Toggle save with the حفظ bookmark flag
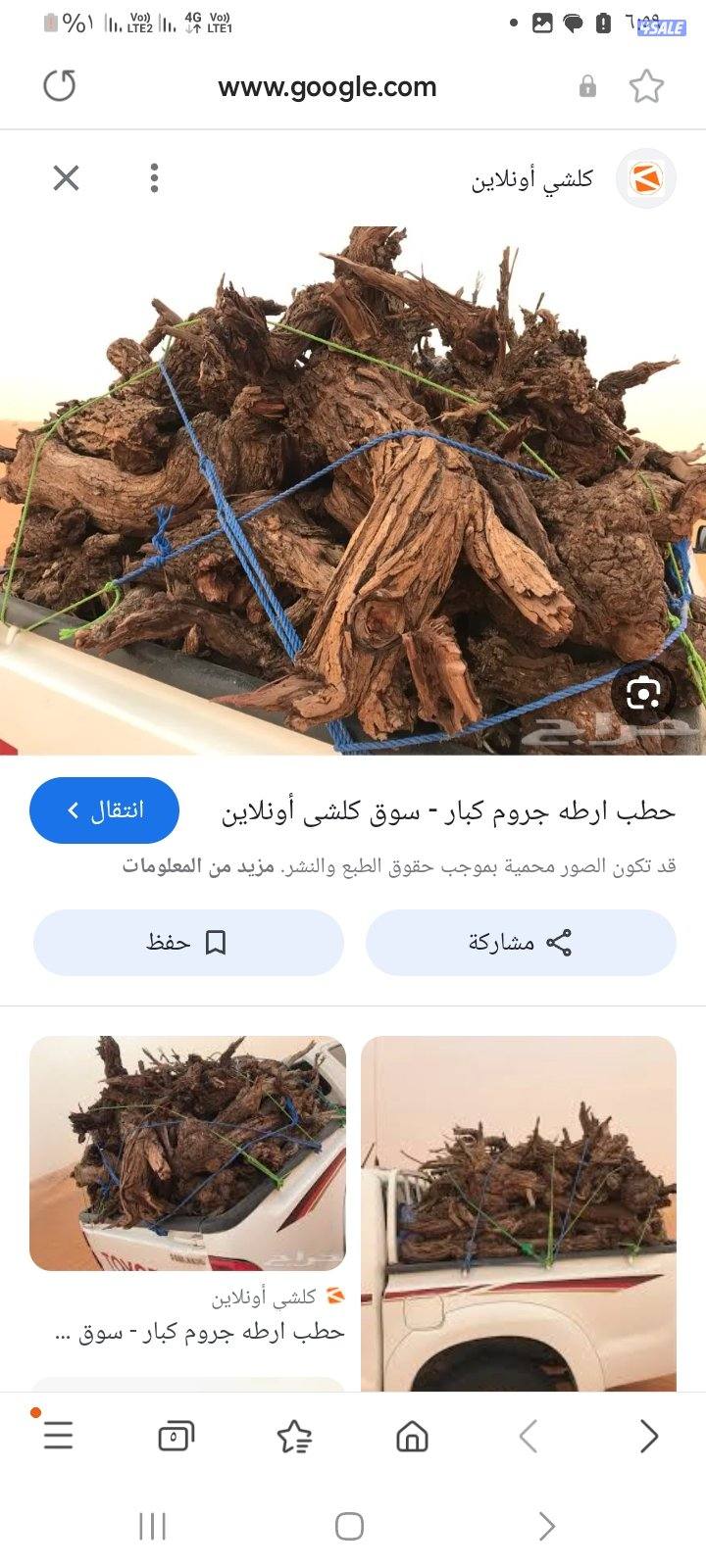 point(186,943)
